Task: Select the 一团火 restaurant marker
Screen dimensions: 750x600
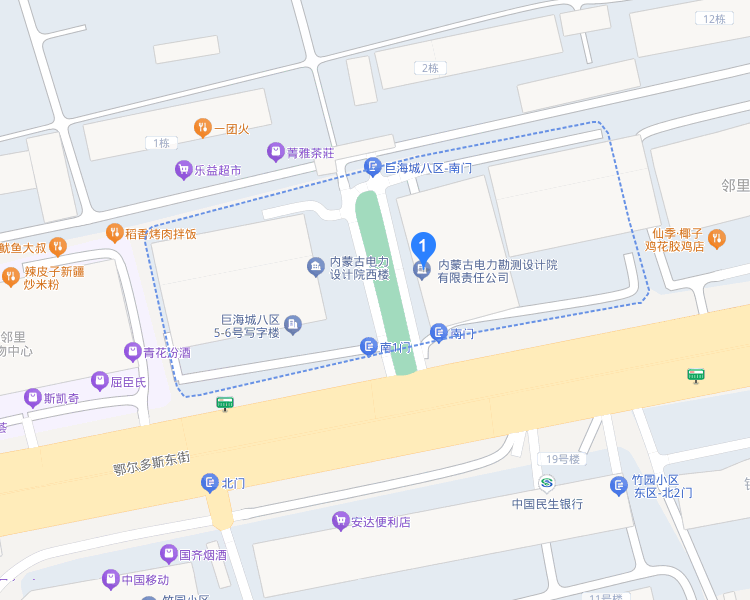Action: [x=202, y=128]
